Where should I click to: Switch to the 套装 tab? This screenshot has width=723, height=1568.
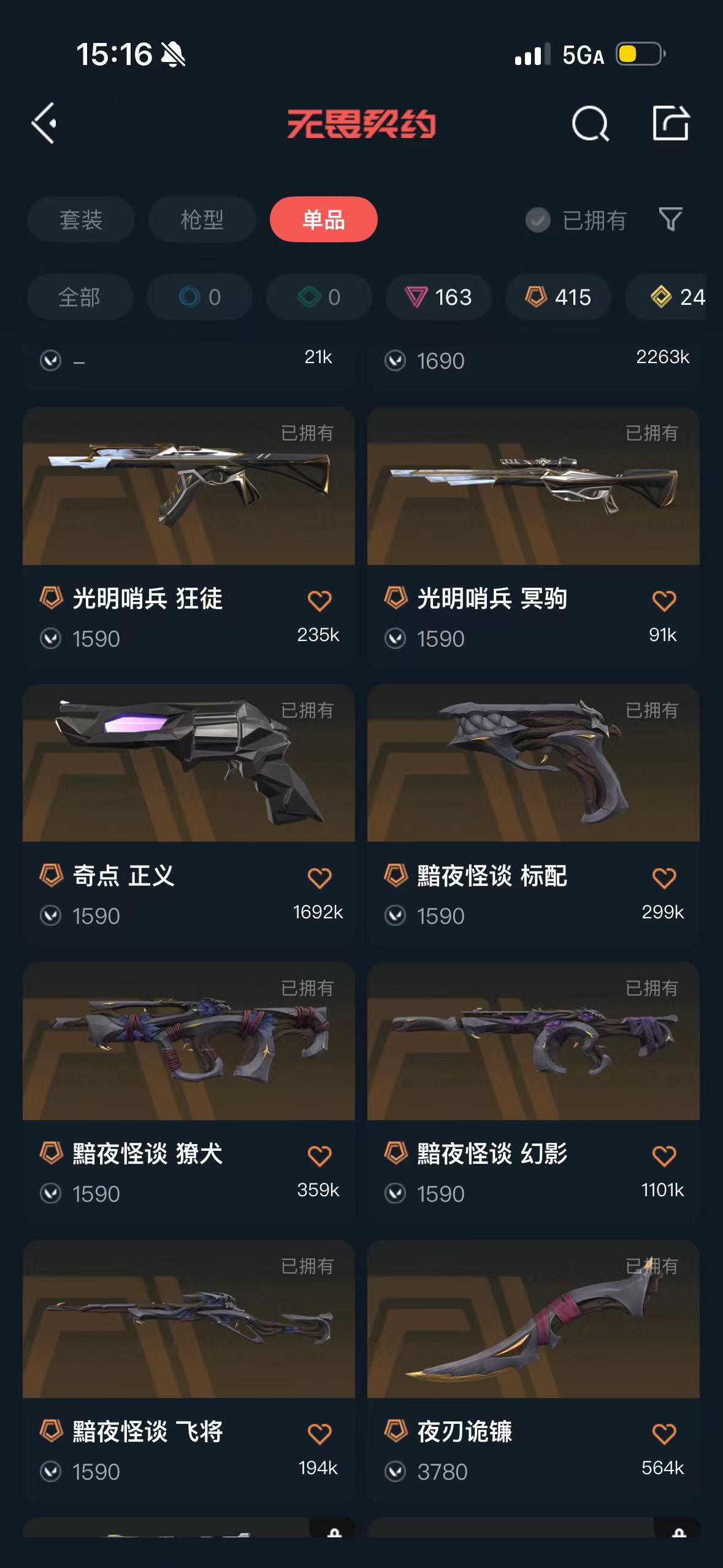pyautogui.click(x=80, y=219)
